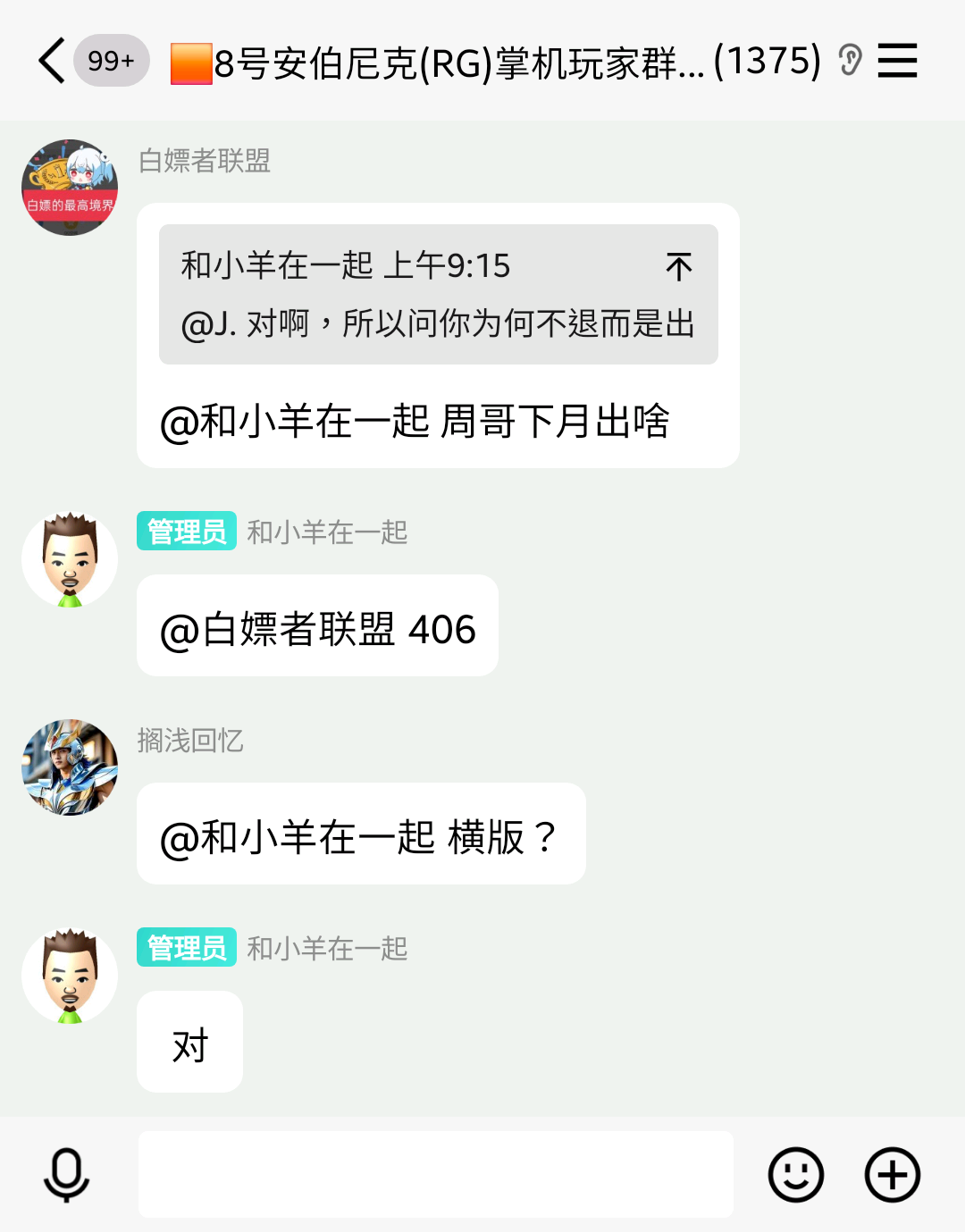Open the group menu with three lines
The height and width of the screenshot is (1232, 965).
click(897, 61)
